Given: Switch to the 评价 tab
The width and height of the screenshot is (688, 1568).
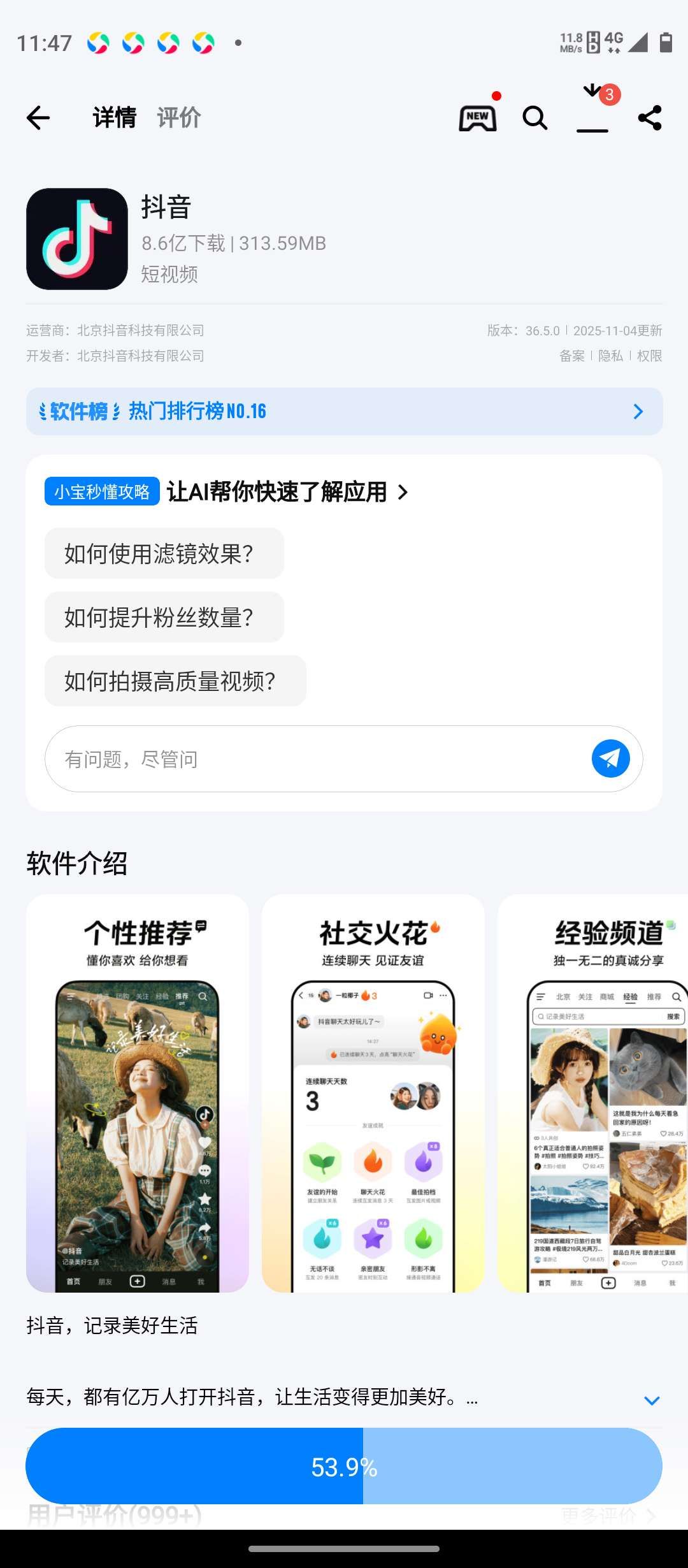Looking at the screenshot, I should click(x=179, y=118).
